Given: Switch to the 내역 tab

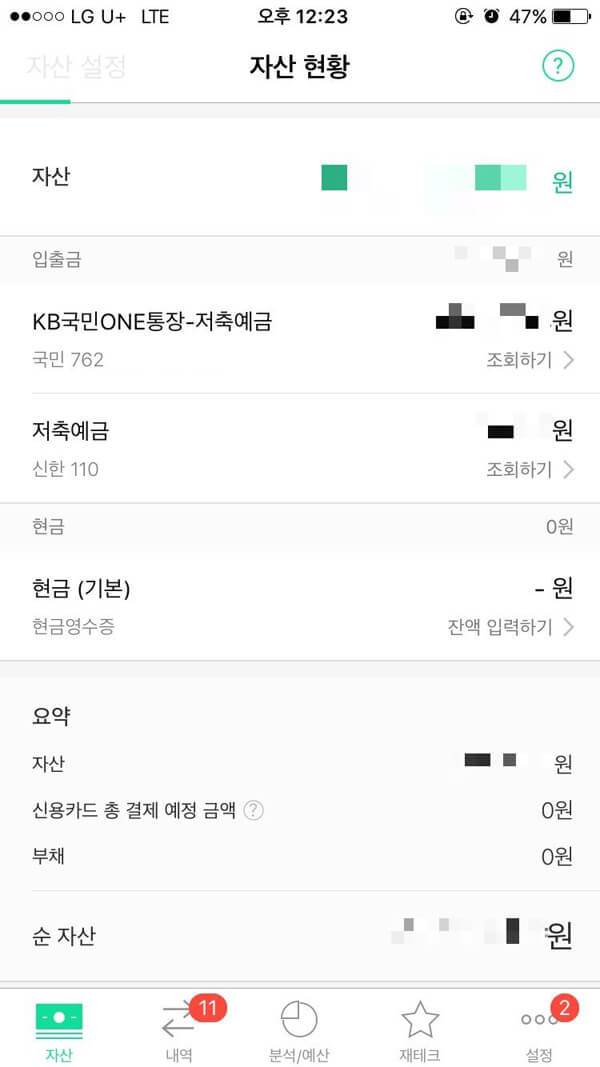Looking at the screenshot, I should coord(179,1028).
